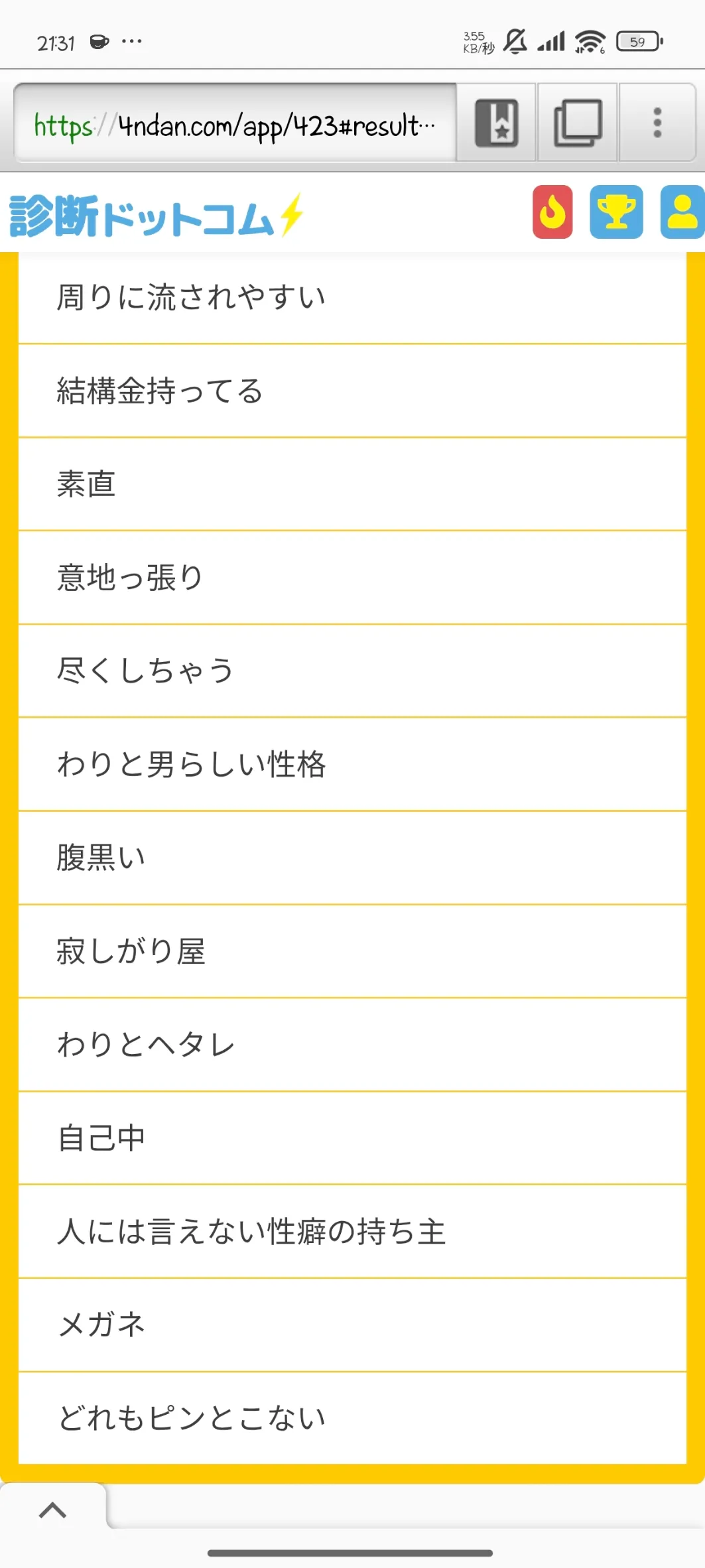Choose the option 結構金持ってる
This screenshot has height=1568, width=705.
(x=352, y=391)
